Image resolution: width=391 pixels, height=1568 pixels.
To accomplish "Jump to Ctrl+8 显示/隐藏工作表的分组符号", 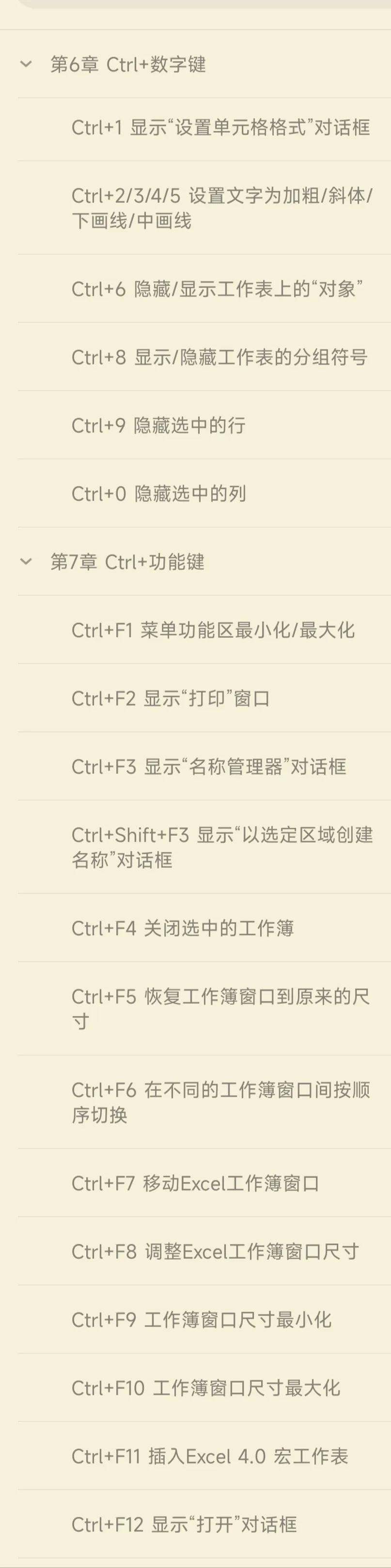I will 219,357.
